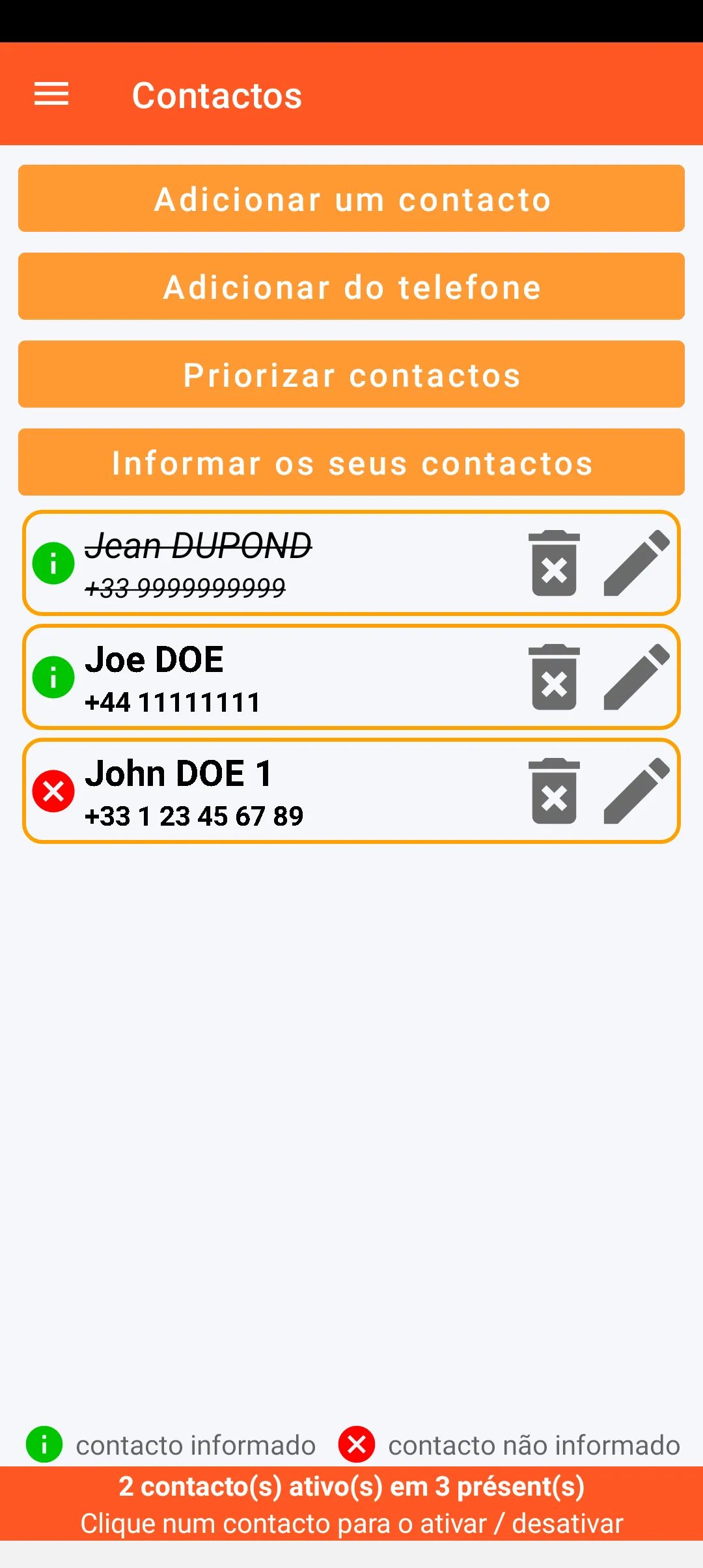Open Priorizar contactos
The height and width of the screenshot is (1568, 703).
point(351,374)
